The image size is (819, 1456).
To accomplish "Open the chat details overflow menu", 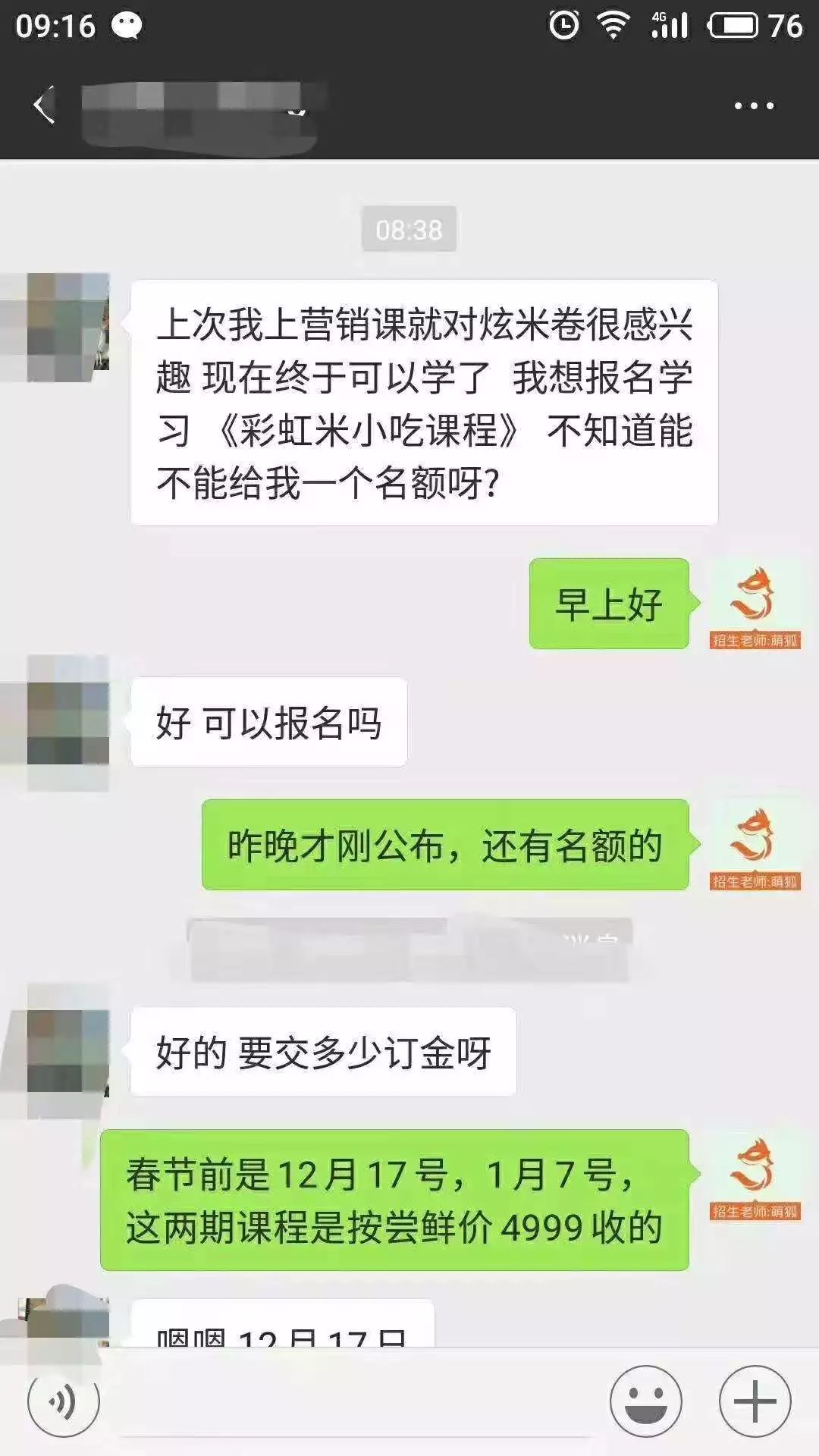I will tap(754, 105).
